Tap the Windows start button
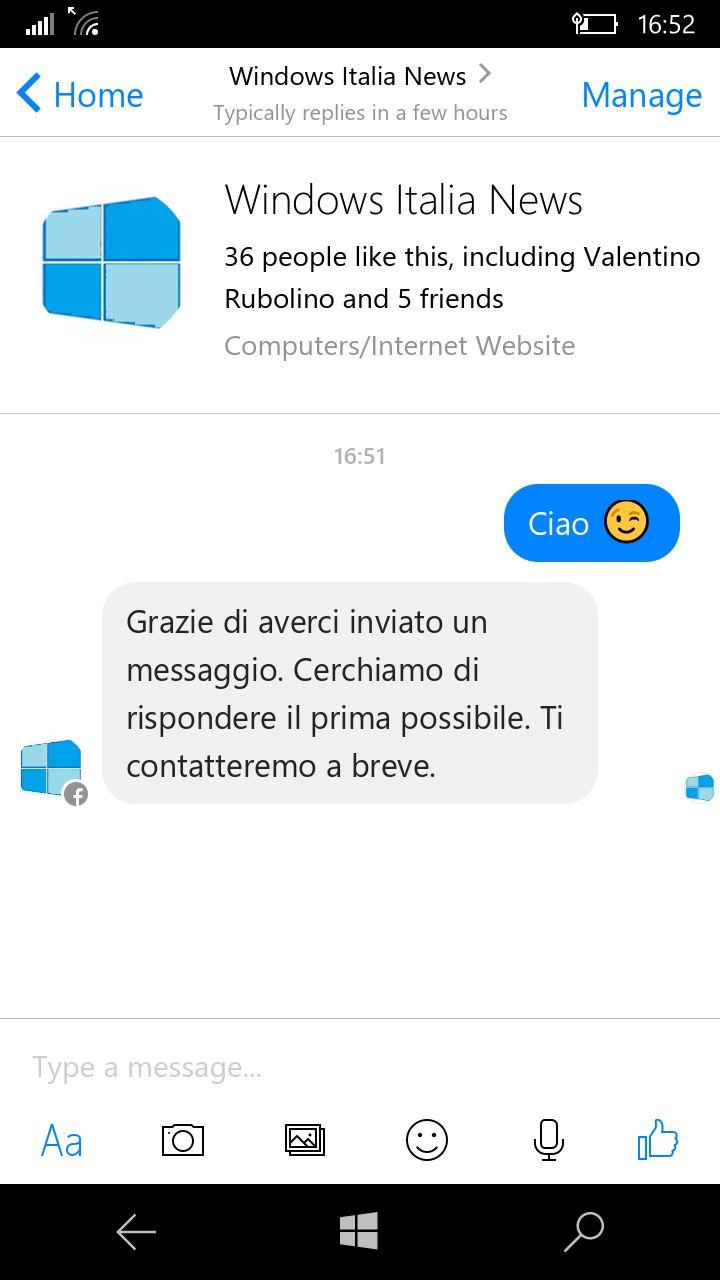This screenshot has height=1280, width=720. point(359,1231)
